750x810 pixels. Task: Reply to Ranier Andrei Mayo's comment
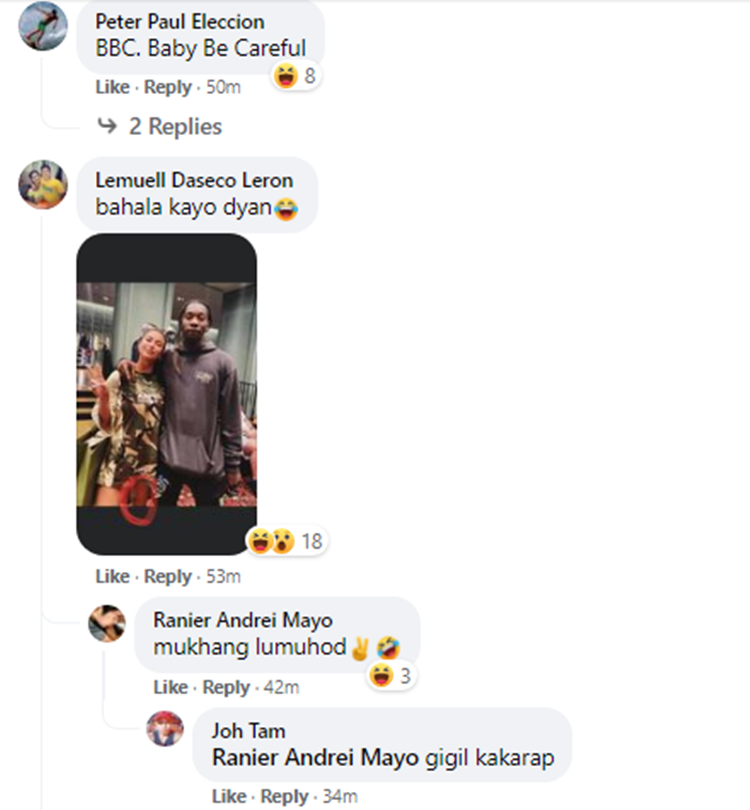point(225,688)
